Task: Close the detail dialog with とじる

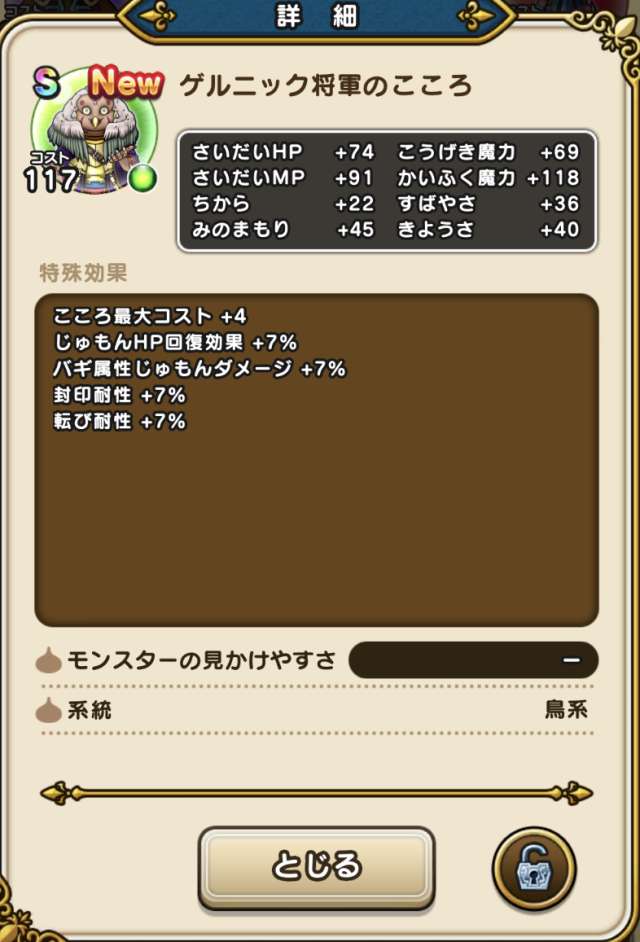Action: [316, 865]
